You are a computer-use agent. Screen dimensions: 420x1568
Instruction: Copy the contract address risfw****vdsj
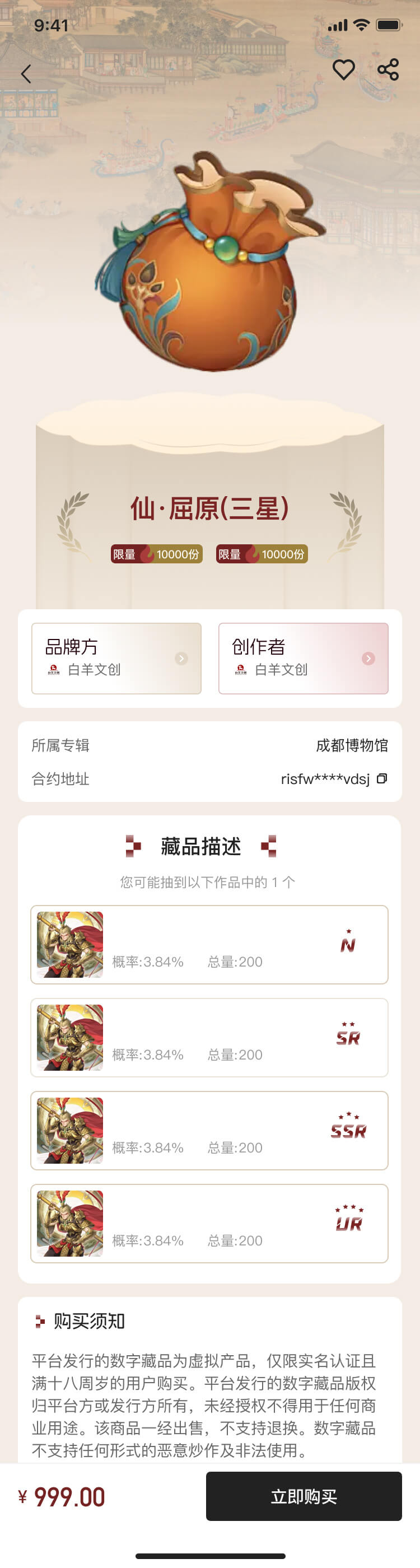click(382, 778)
